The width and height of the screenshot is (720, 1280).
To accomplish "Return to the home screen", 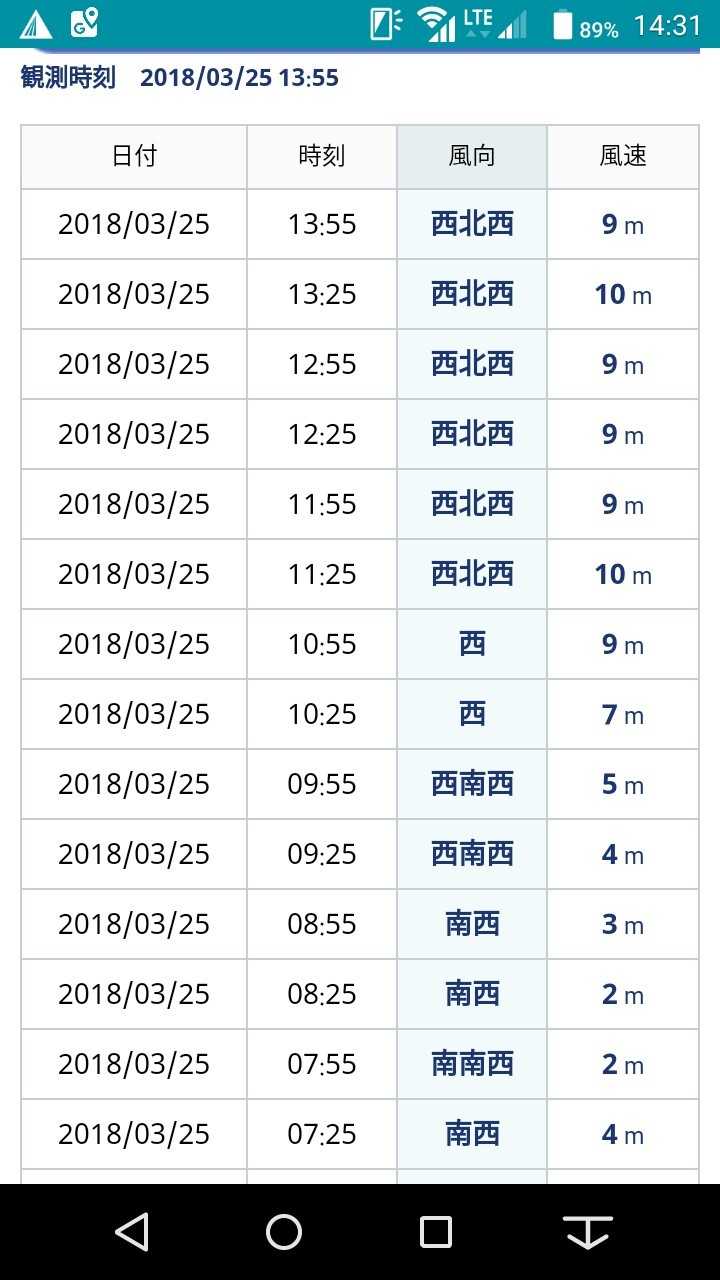I will [x=284, y=1232].
